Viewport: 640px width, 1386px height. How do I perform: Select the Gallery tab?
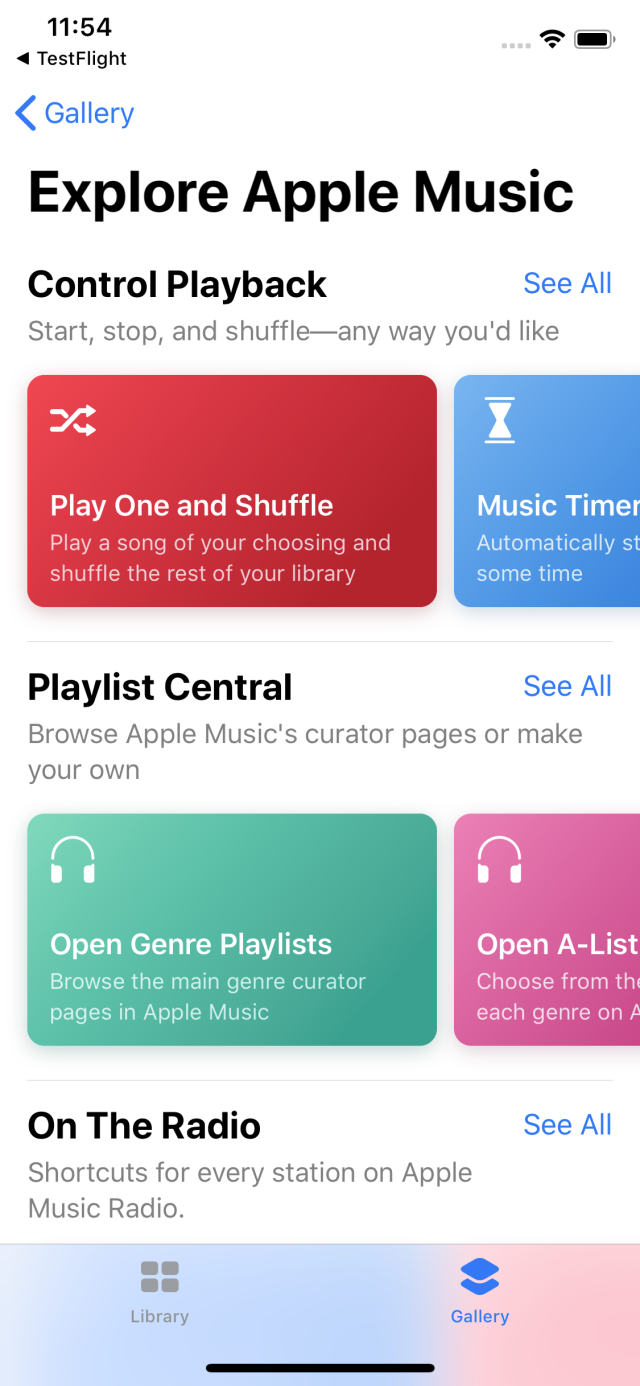click(x=479, y=1291)
